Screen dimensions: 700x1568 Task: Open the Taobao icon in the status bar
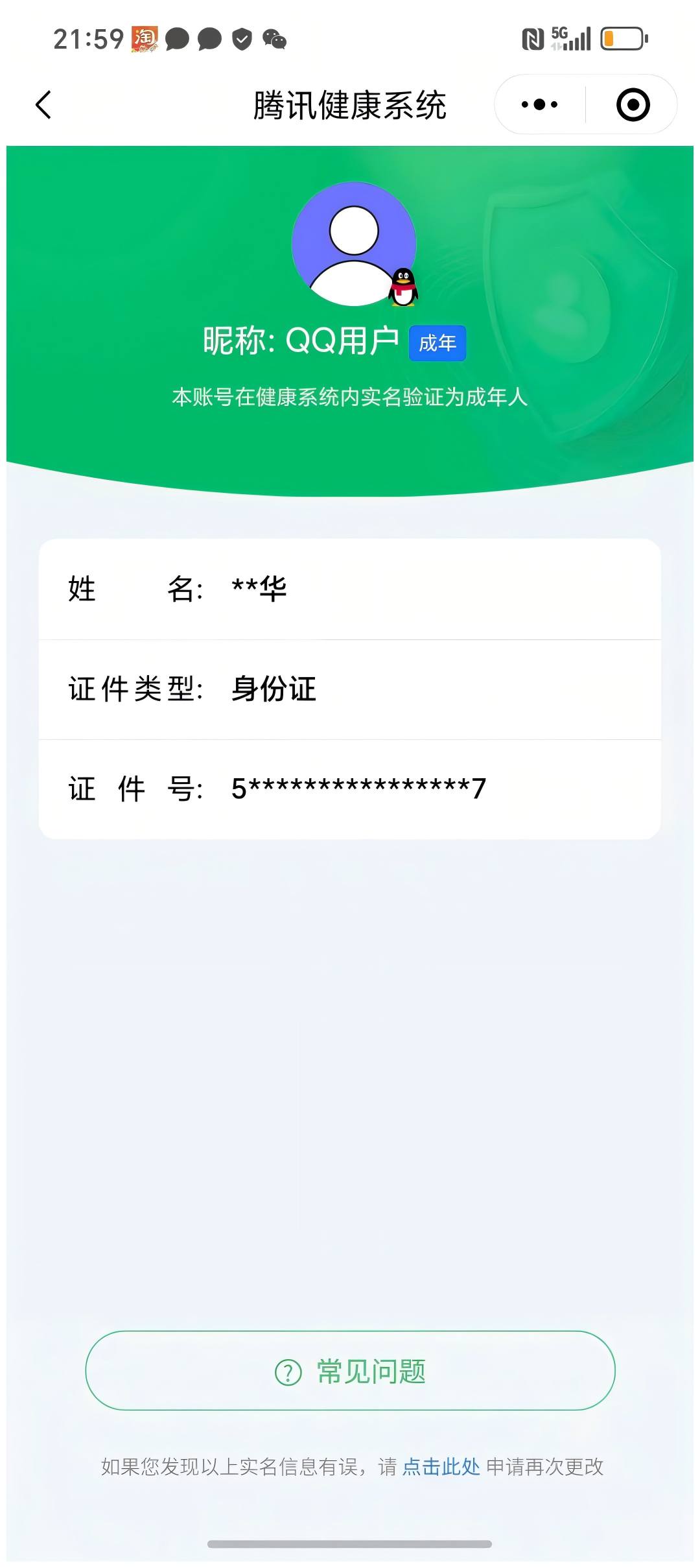pyautogui.click(x=144, y=40)
